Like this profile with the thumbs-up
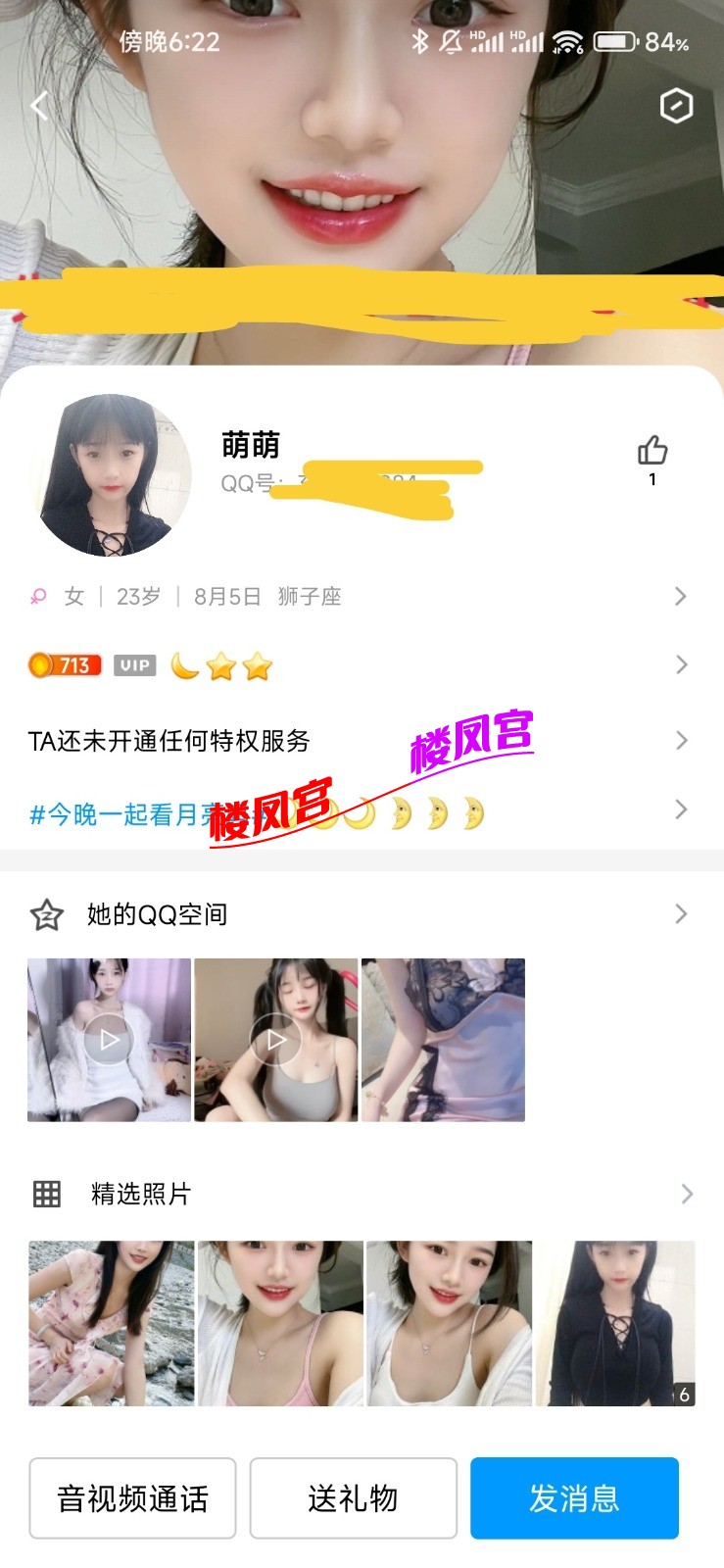 point(652,452)
